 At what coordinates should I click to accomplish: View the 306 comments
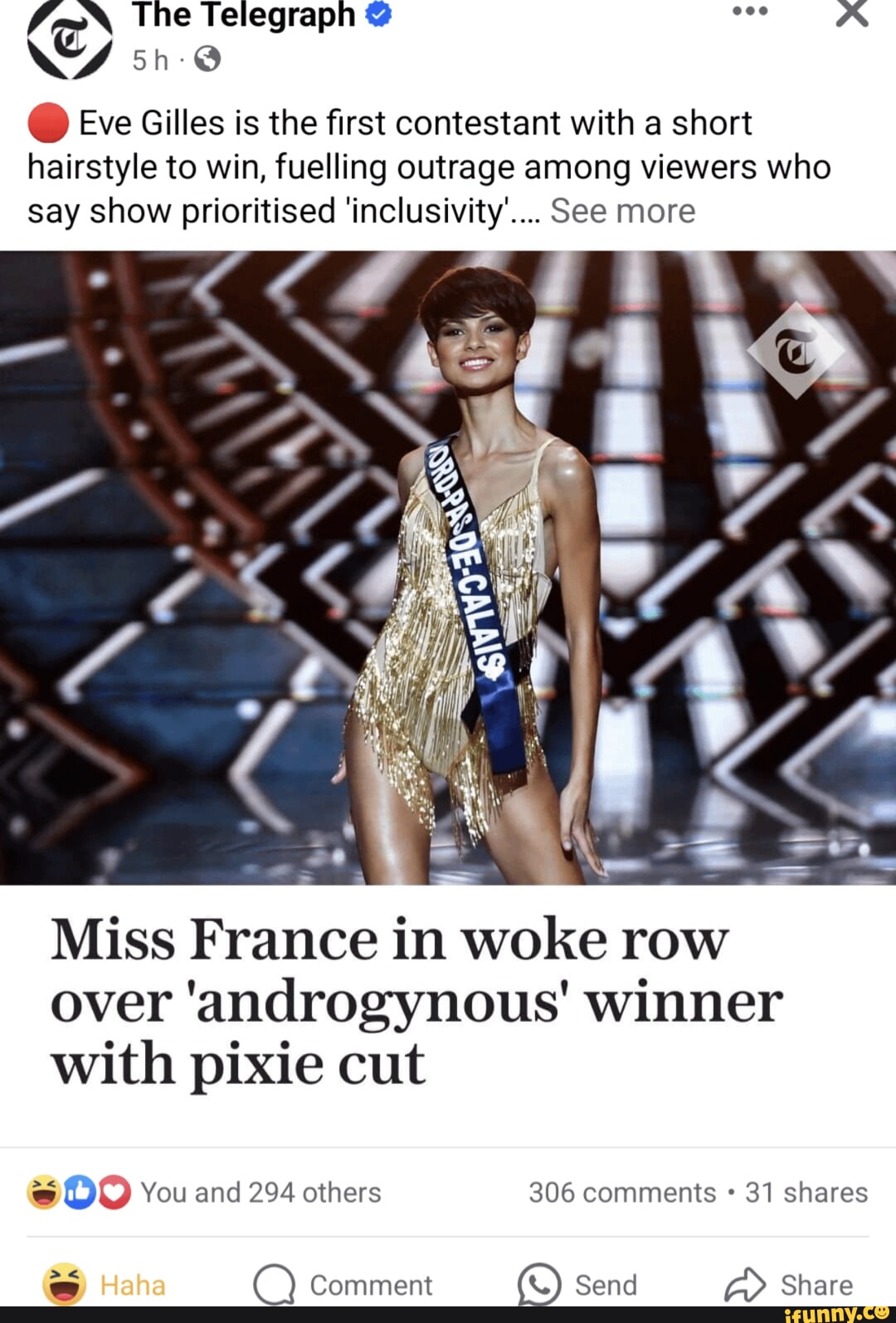coord(622,1193)
